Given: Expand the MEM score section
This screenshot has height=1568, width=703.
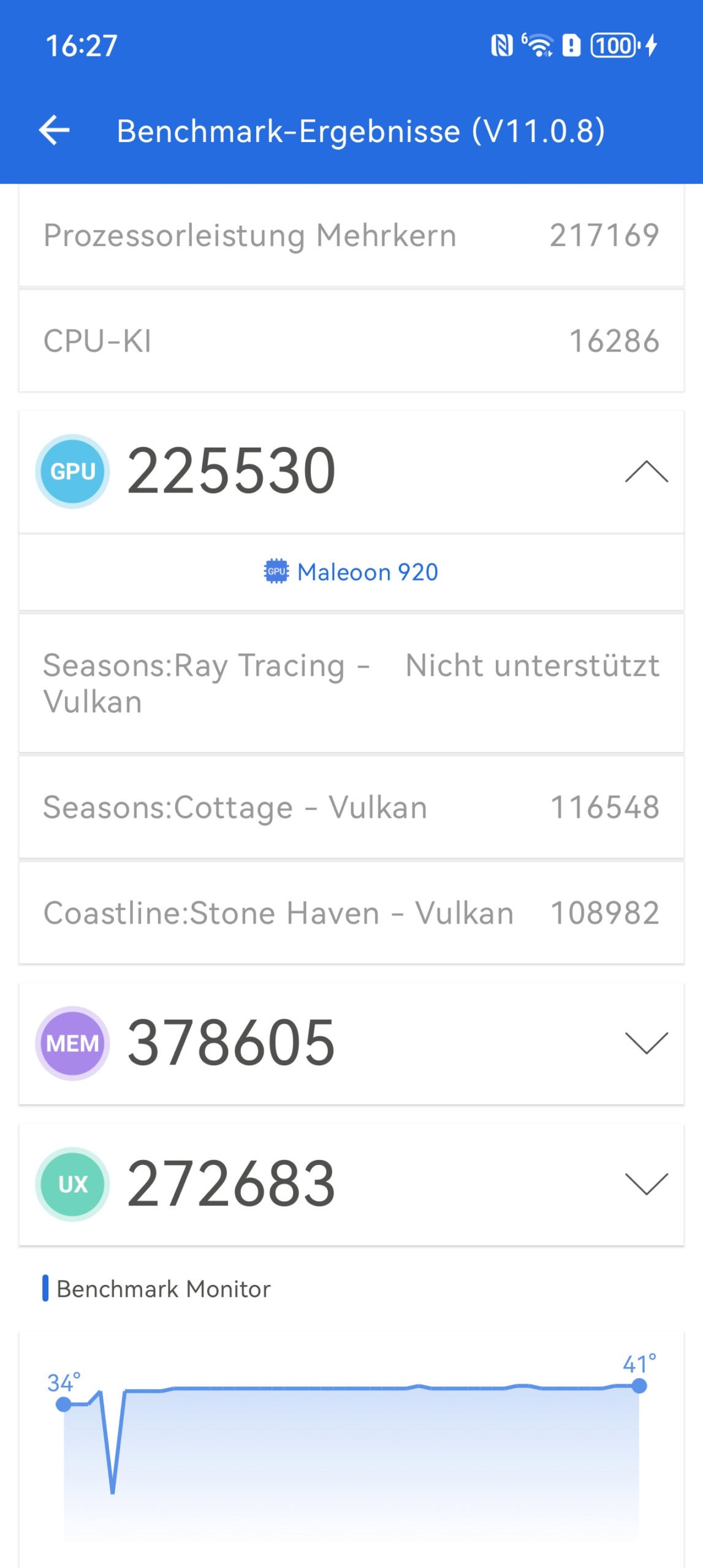Looking at the screenshot, I should (x=646, y=1042).
